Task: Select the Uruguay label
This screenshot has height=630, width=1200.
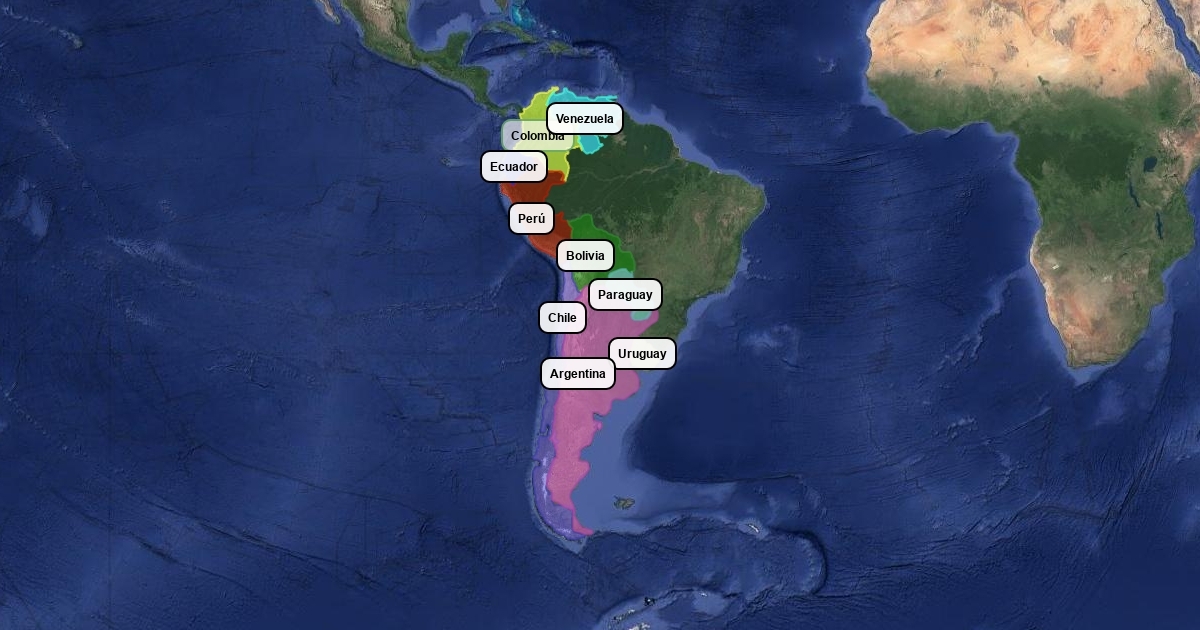Action: click(x=642, y=354)
